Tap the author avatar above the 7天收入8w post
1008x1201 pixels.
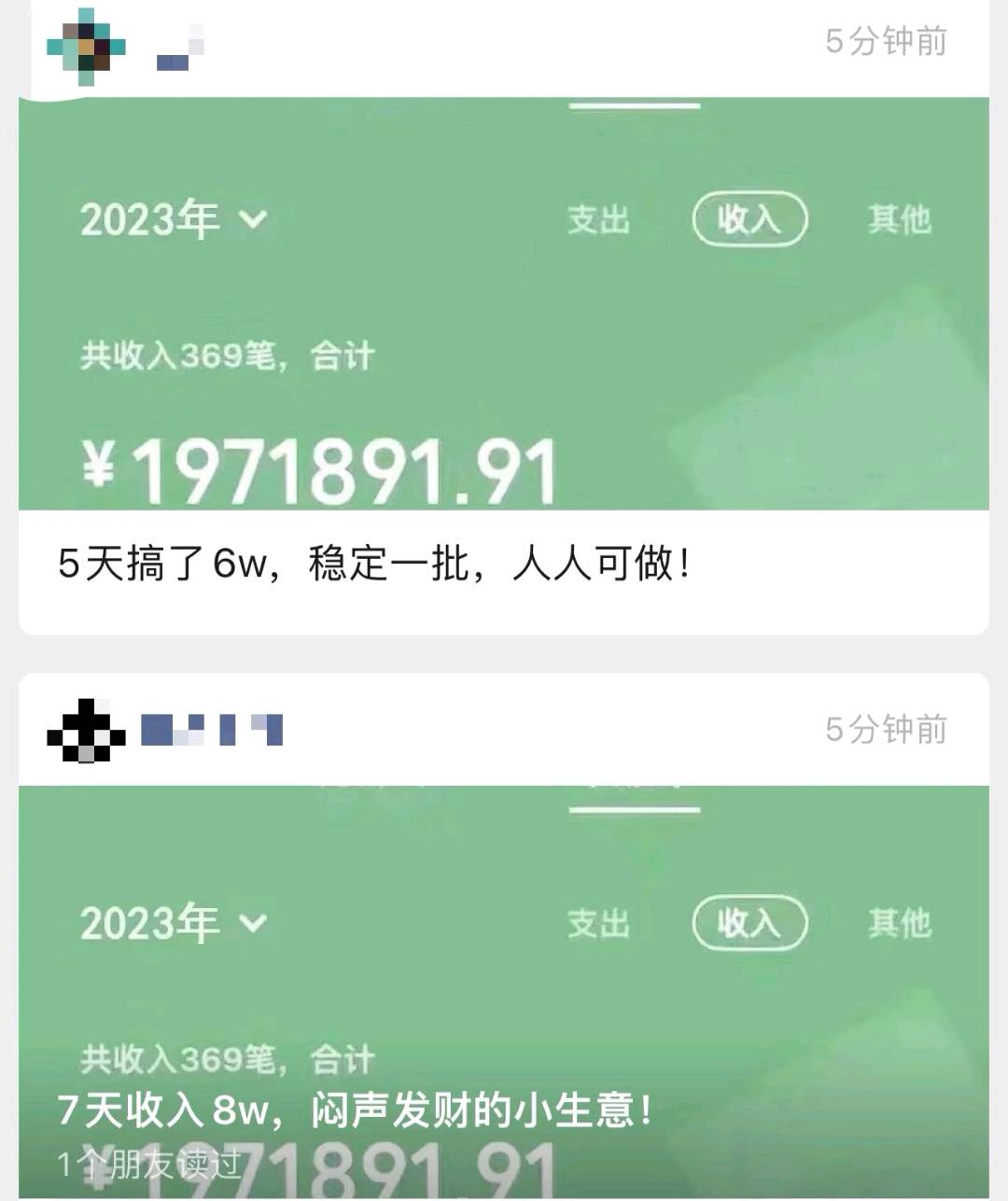(x=86, y=730)
